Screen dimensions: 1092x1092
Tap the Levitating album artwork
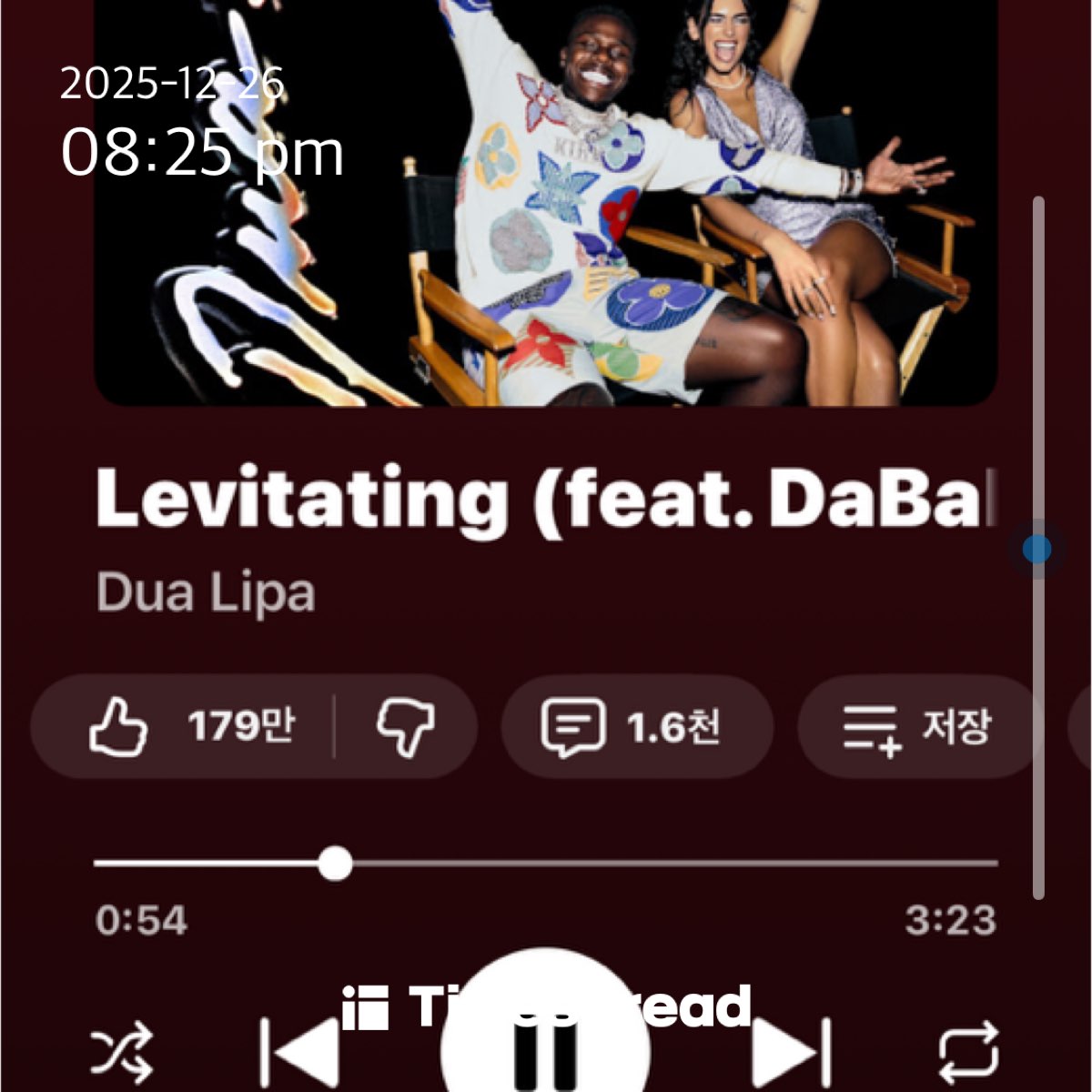[545, 200]
